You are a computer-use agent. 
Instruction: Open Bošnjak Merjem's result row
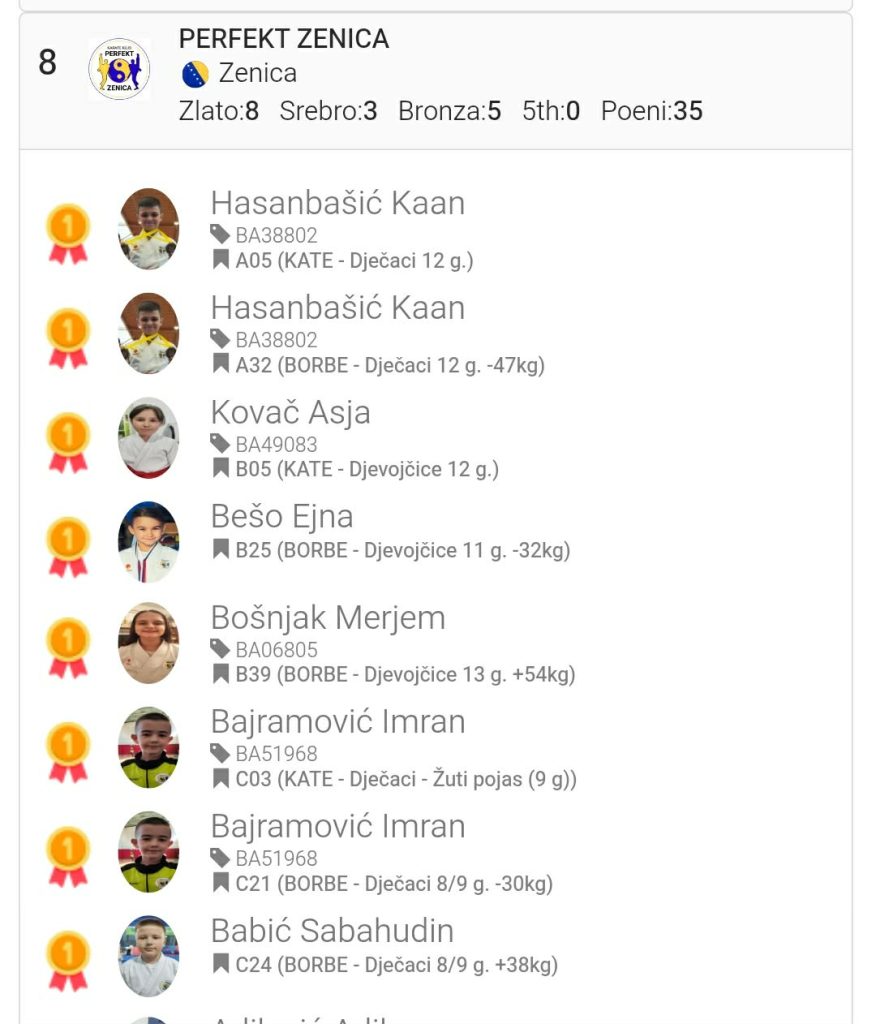coord(328,618)
